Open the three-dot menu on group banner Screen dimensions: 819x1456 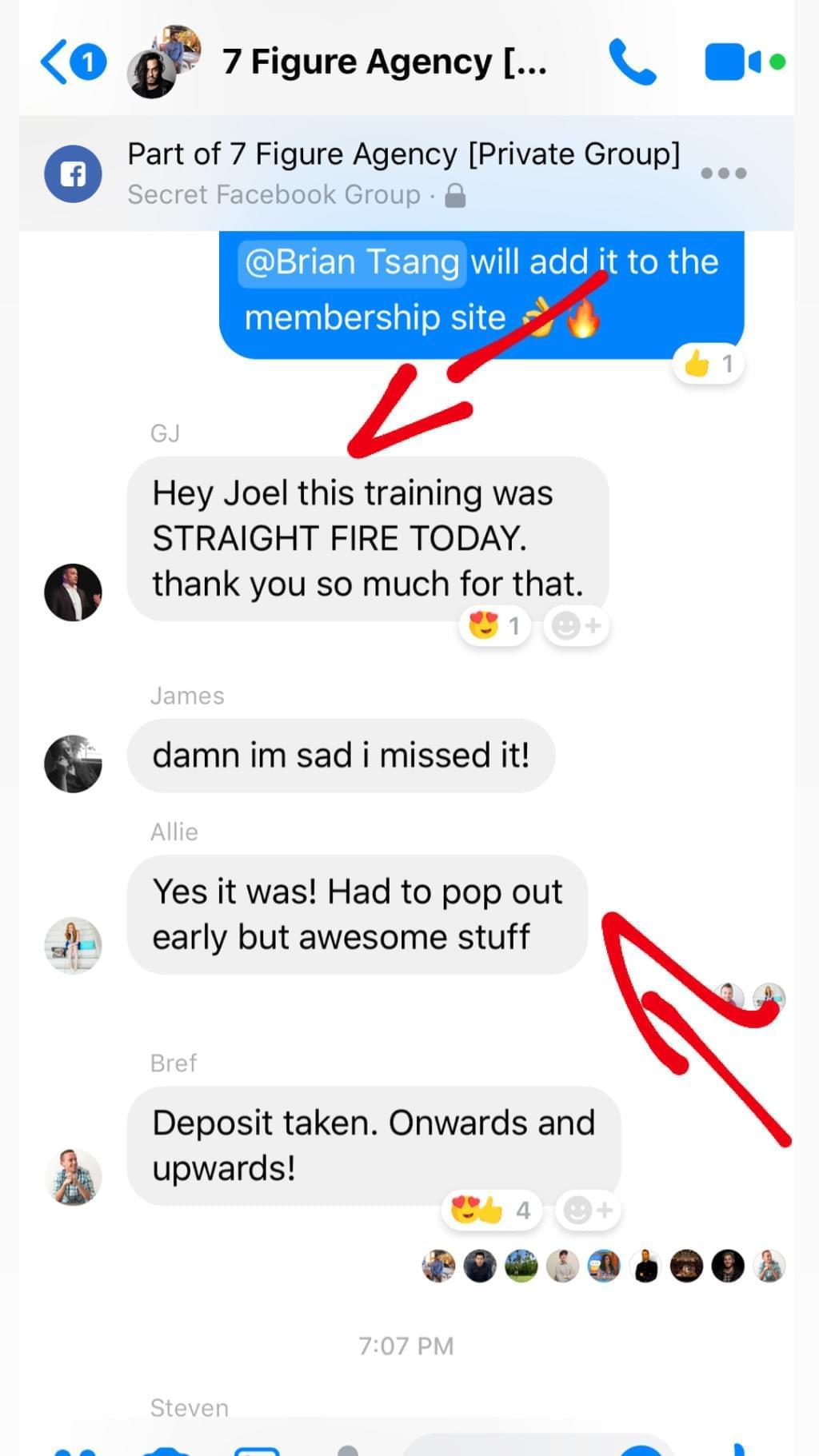point(723,173)
